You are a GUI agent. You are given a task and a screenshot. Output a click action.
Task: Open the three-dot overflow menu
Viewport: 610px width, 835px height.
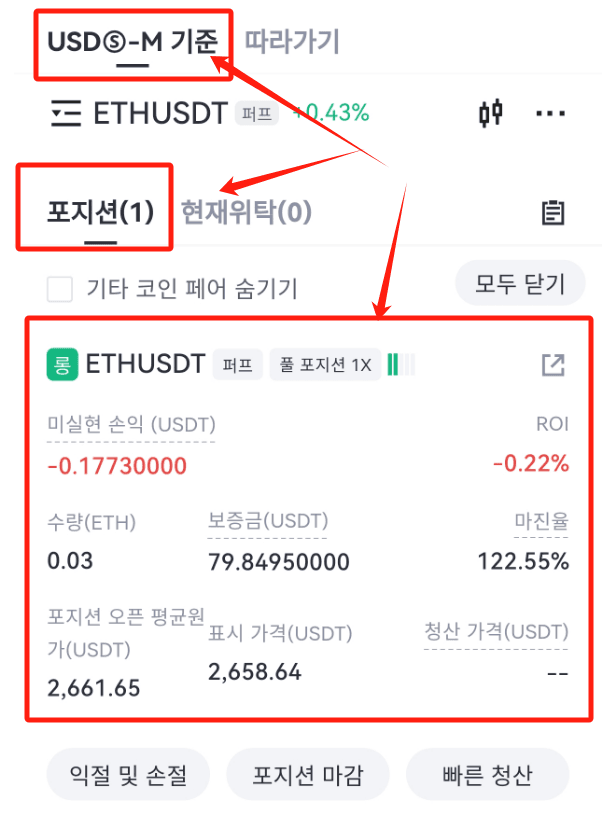(550, 113)
